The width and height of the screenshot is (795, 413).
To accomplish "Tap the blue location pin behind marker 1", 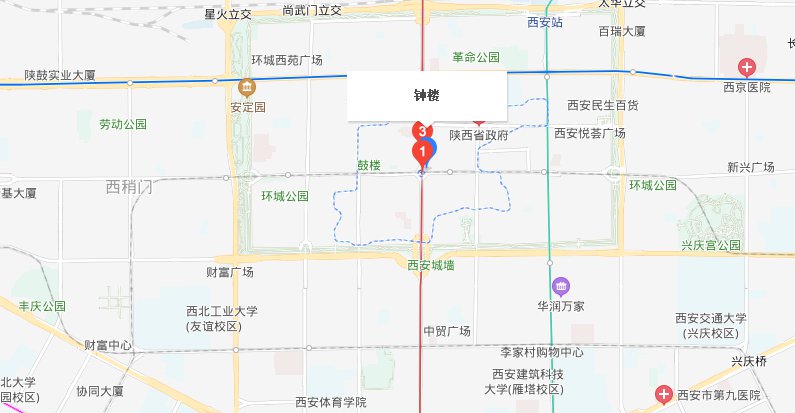I will [x=432, y=146].
